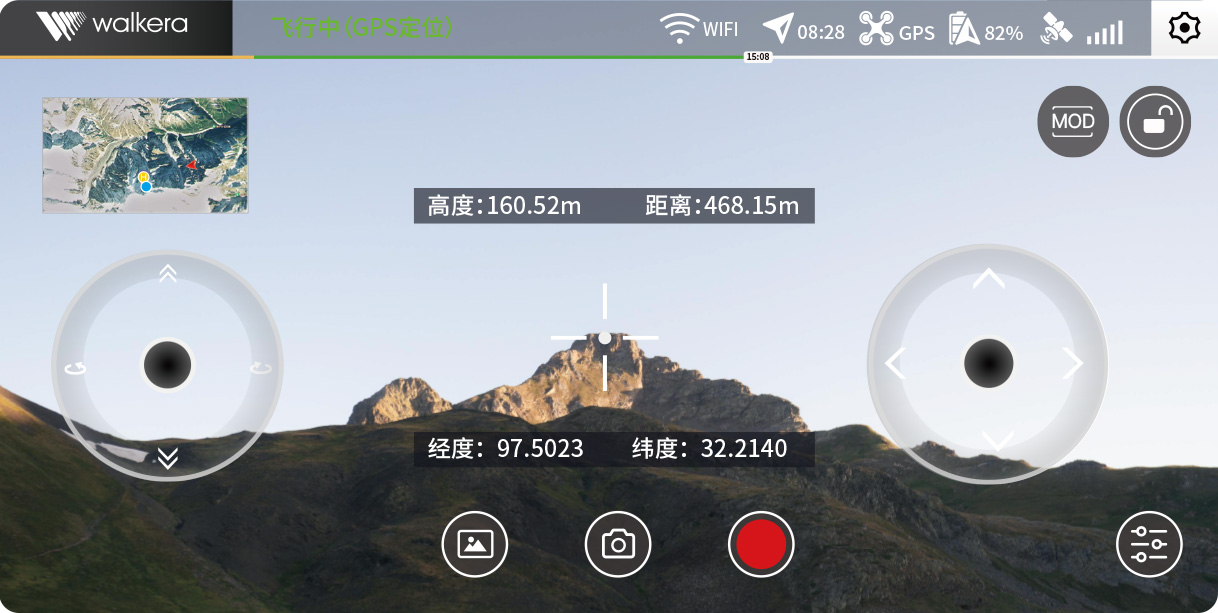This screenshot has height=613, width=1218.
Task: Toggle the unlock motor button
Action: [1155, 122]
